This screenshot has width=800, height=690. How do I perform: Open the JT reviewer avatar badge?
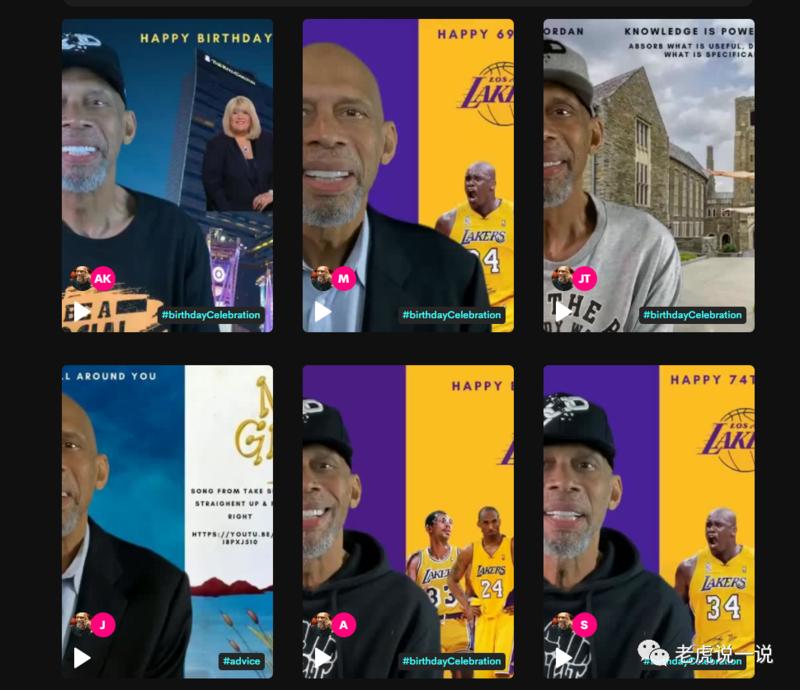click(585, 278)
